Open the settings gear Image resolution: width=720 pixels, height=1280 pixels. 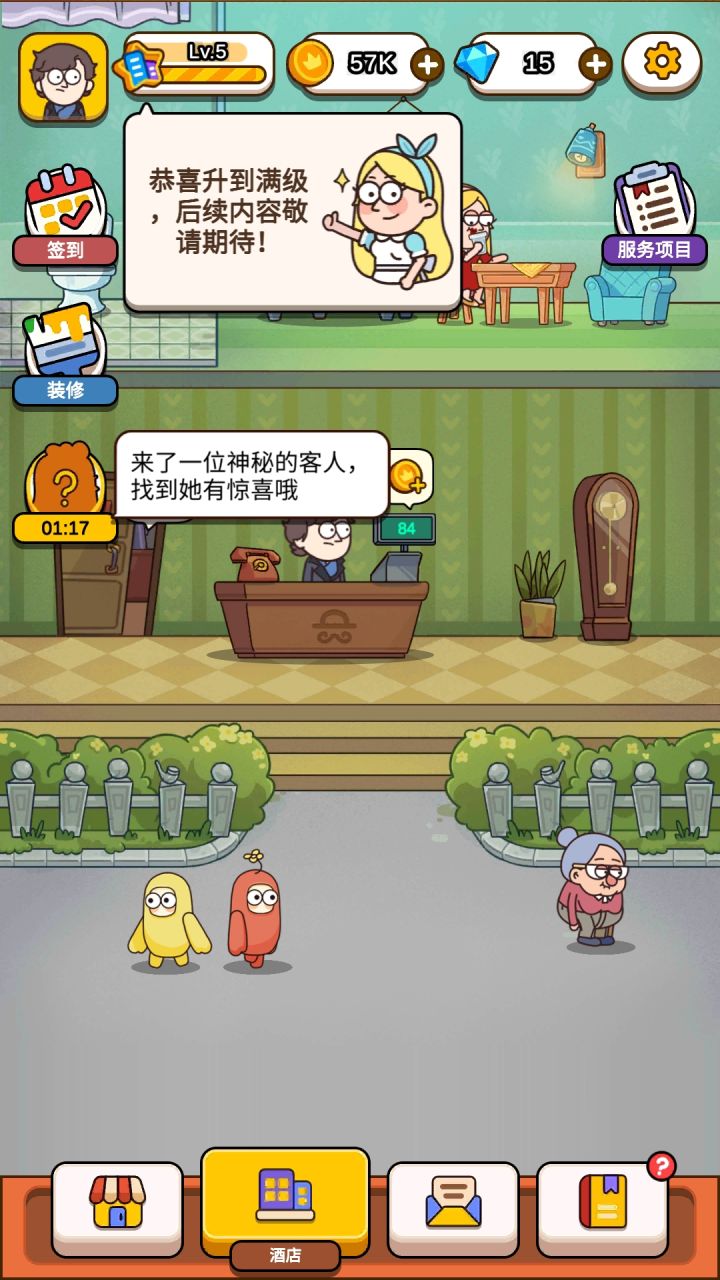(x=659, y=61)
